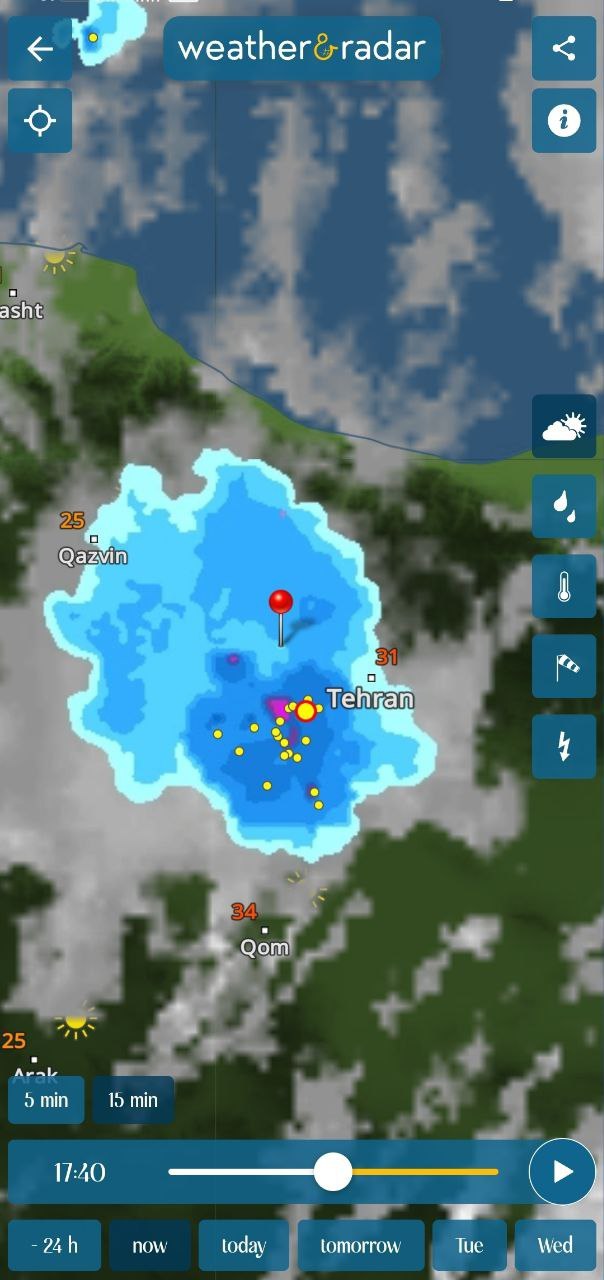
Task: Switch to the lightning layer
Action: tap(564, 746)
